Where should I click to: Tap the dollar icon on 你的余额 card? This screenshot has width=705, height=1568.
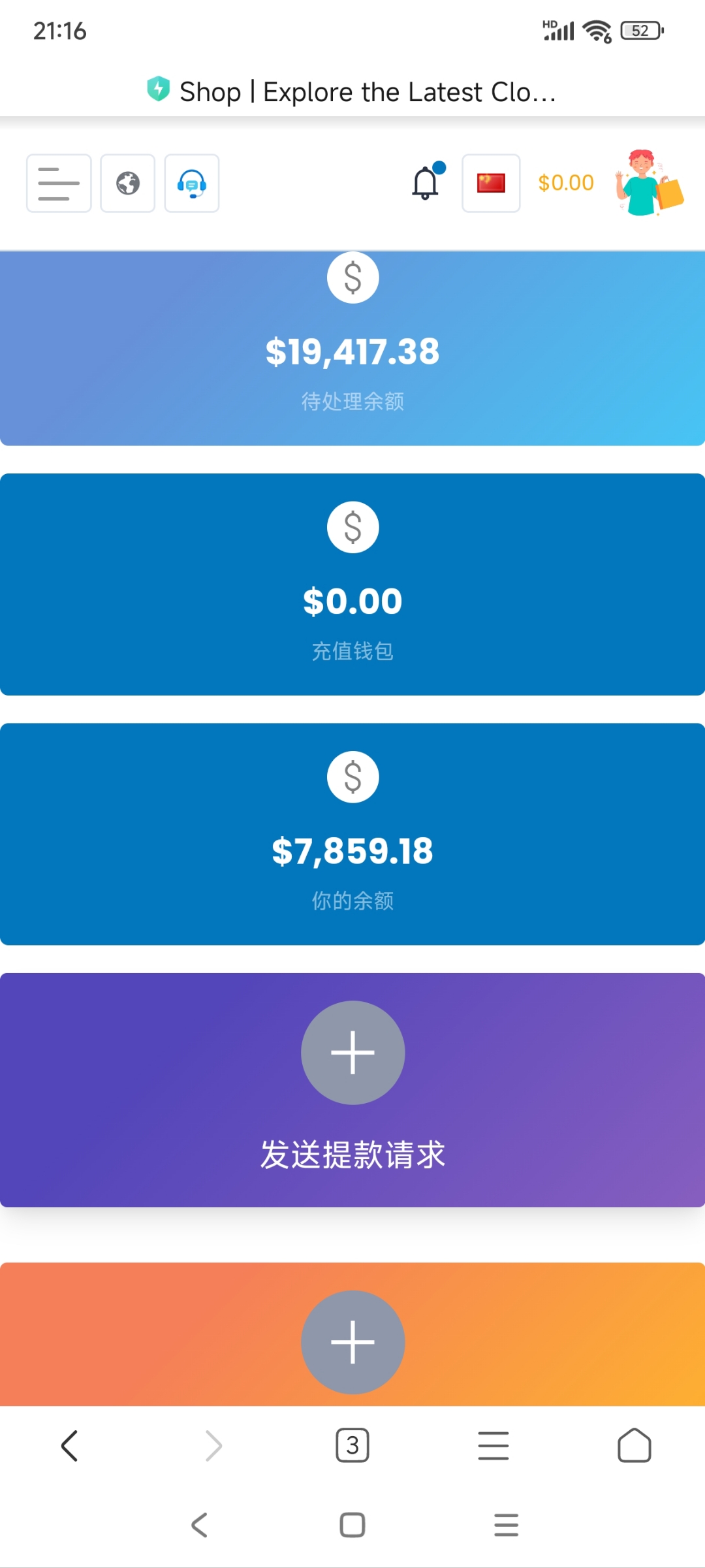coord(352,776)
